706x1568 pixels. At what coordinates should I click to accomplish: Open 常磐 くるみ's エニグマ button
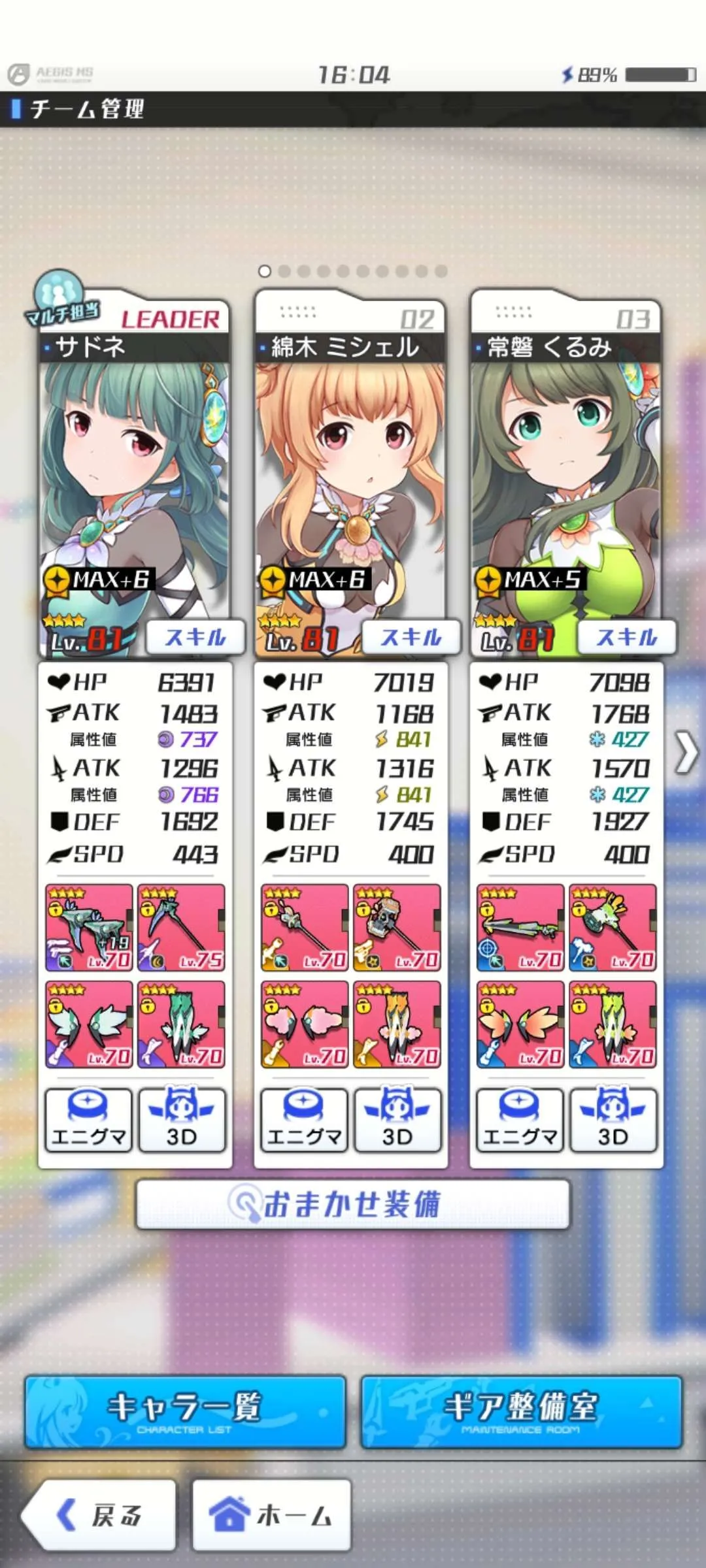tap(520, 1120)
